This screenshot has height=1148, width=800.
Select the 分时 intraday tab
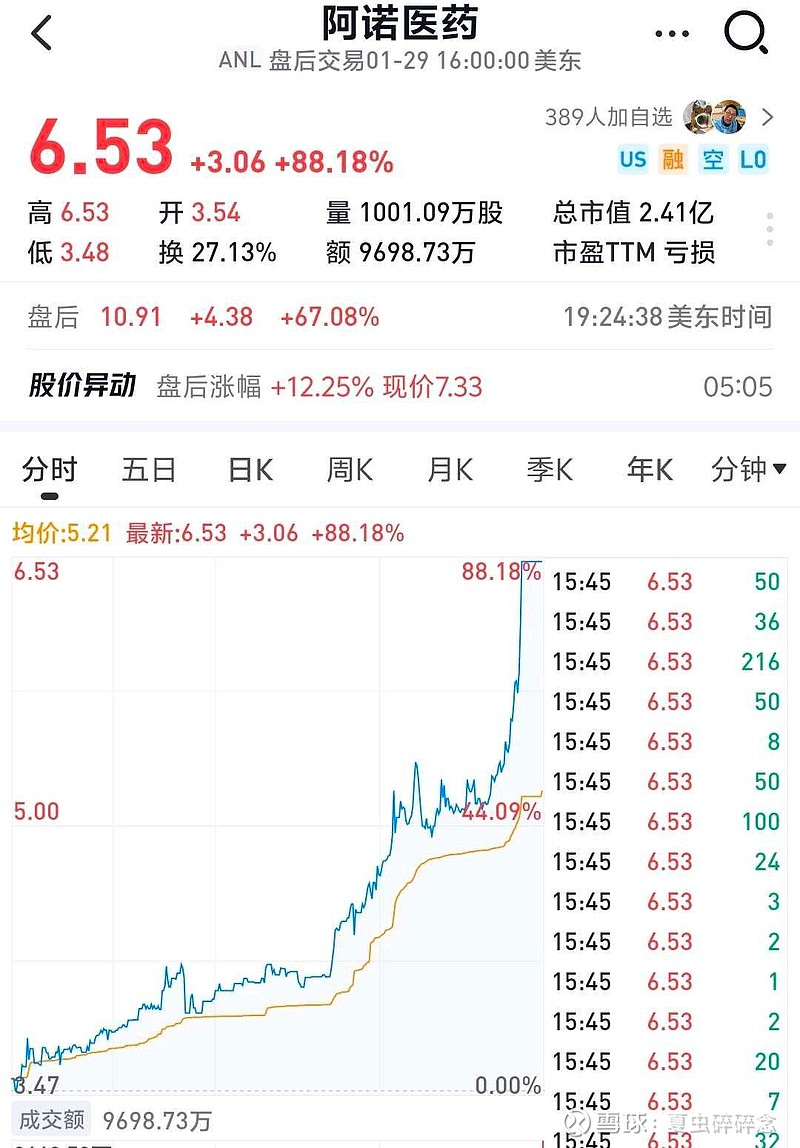point(49,470)
